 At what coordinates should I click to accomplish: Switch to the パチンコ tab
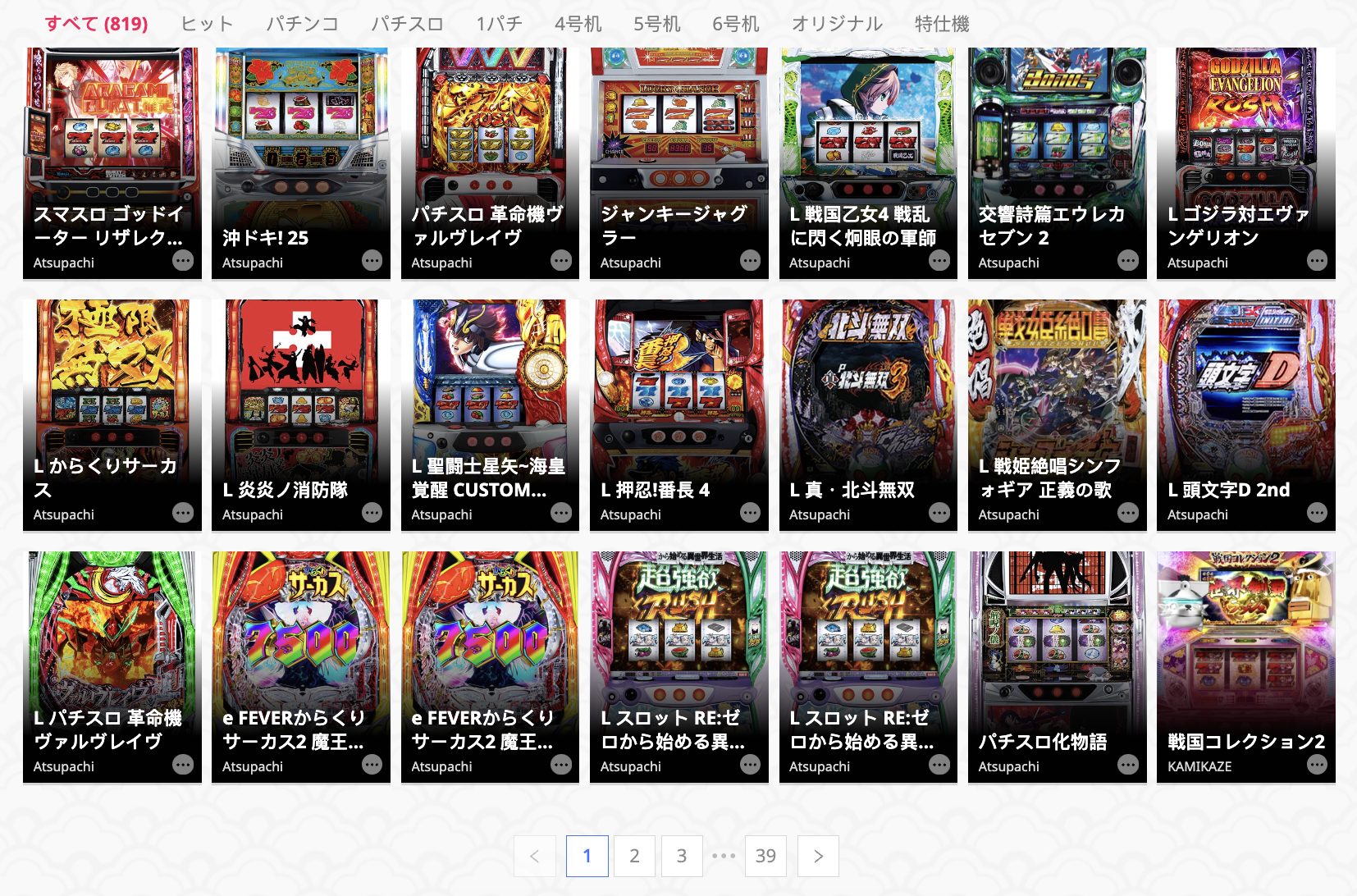[302, 24]
